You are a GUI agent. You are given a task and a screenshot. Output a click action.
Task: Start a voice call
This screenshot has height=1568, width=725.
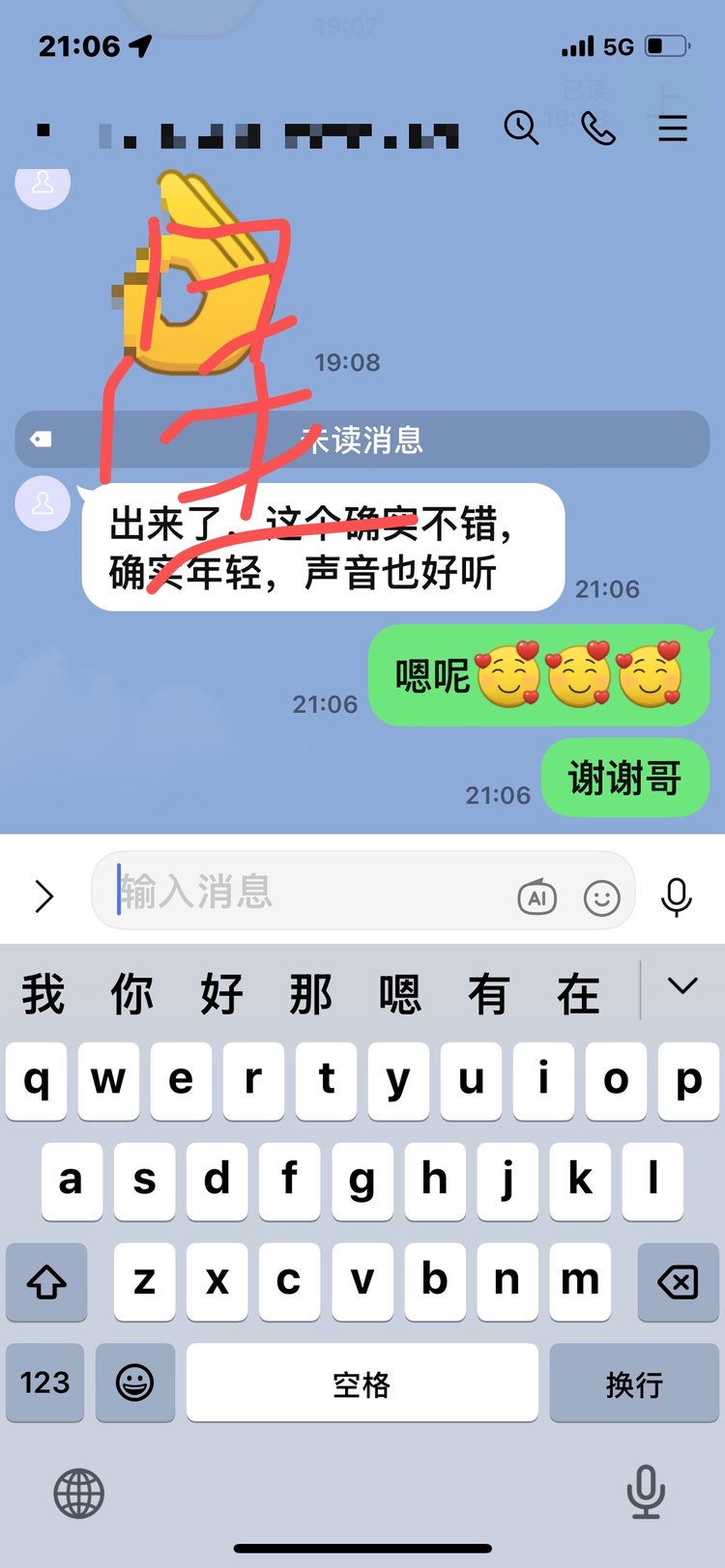click(598, 128)
